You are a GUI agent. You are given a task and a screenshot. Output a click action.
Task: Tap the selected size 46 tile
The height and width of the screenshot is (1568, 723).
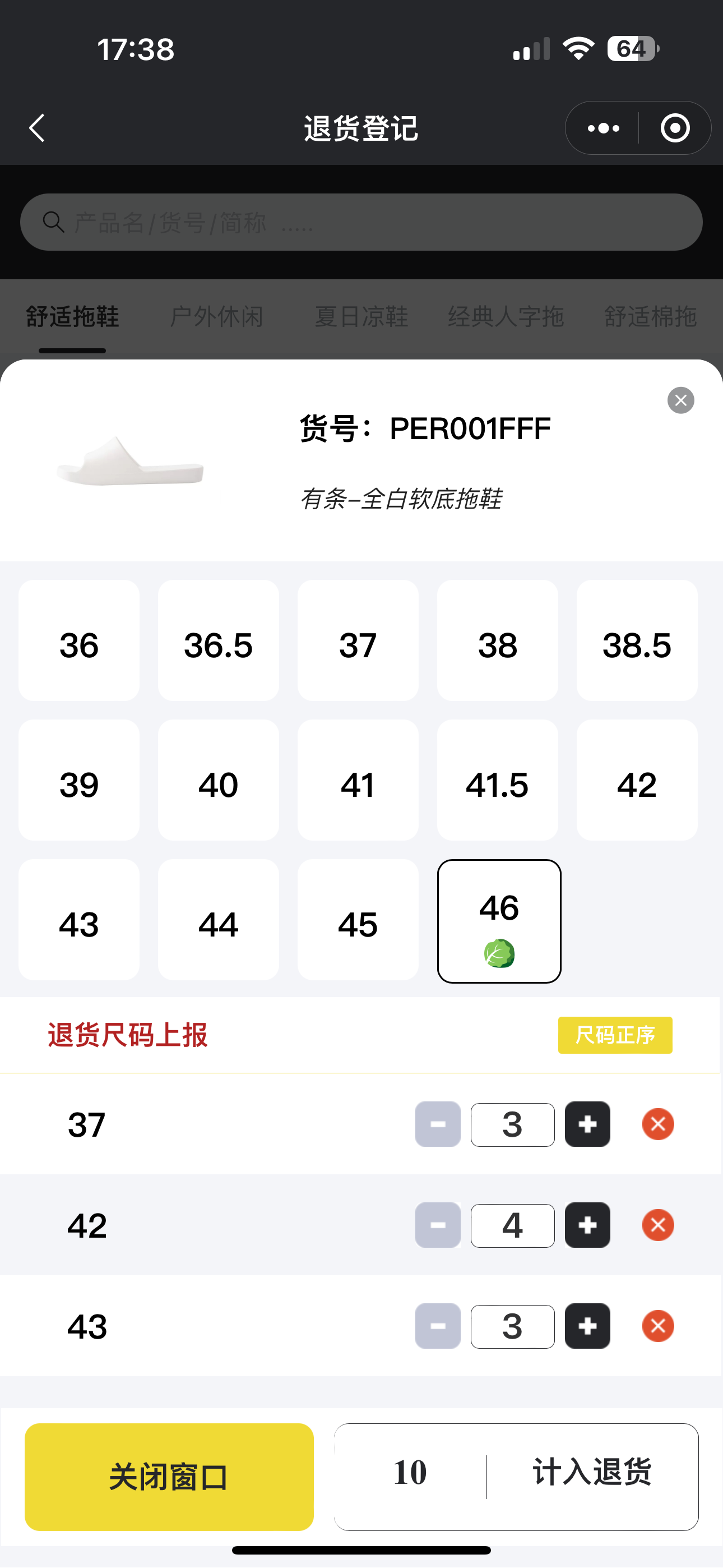pos(499,921)
